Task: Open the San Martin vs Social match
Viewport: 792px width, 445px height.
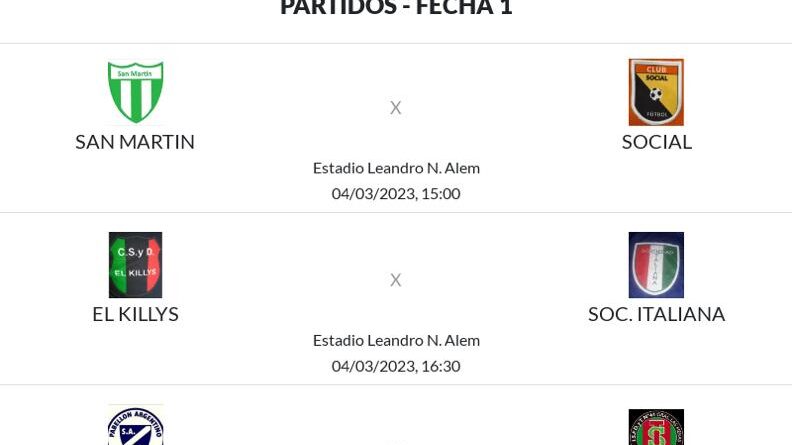Action: [x=395, y=108]
